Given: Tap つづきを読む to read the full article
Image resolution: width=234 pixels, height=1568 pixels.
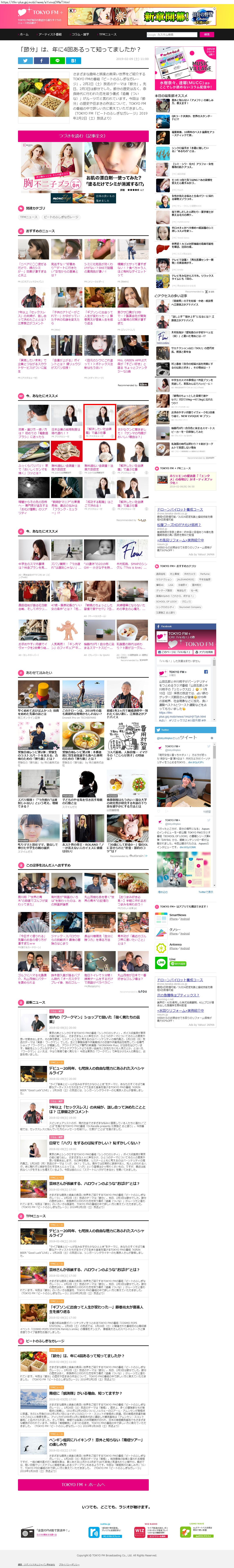Looking at the screenshot, I should coord(83,136).
